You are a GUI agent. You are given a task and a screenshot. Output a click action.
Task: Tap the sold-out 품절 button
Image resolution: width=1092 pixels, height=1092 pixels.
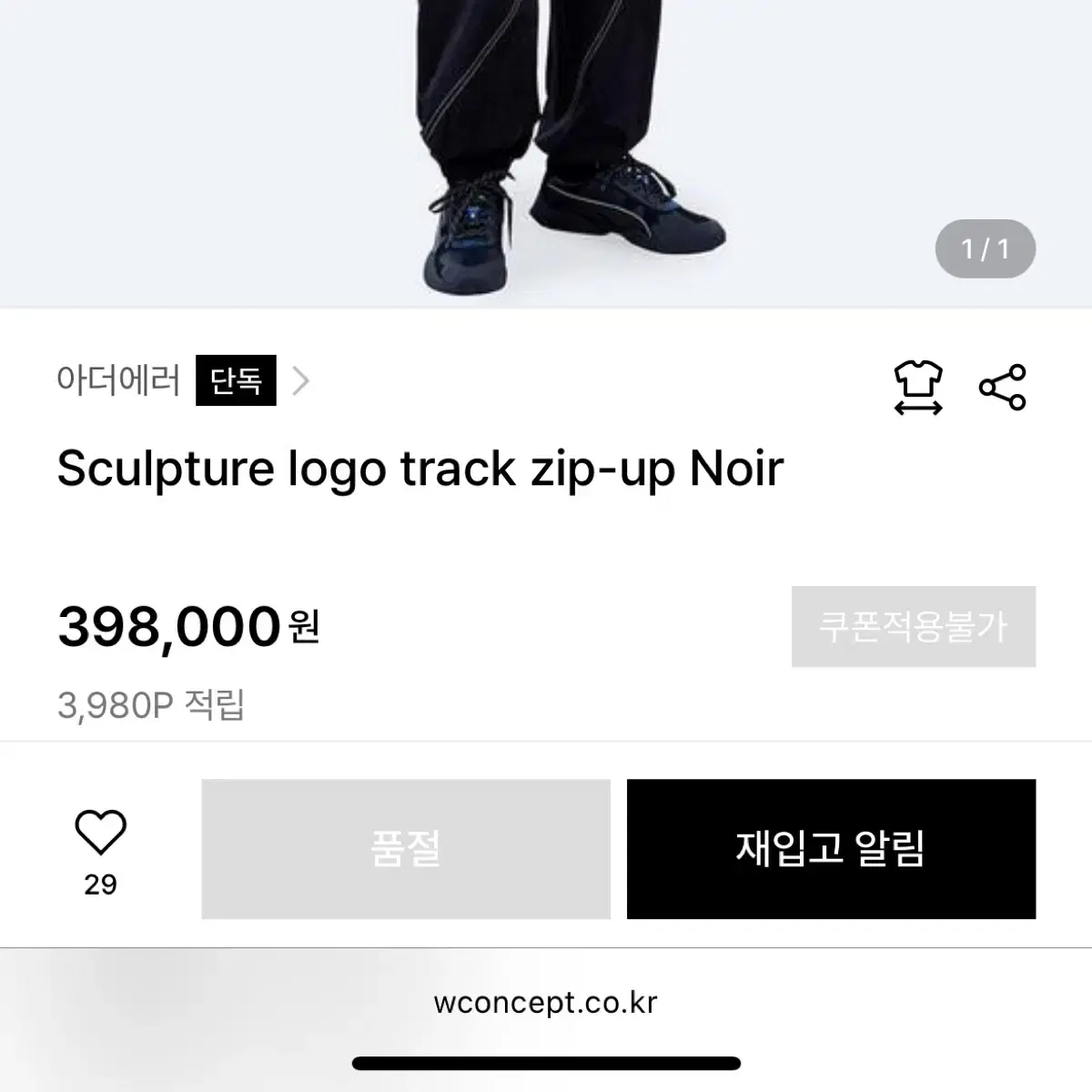(406, 848)
